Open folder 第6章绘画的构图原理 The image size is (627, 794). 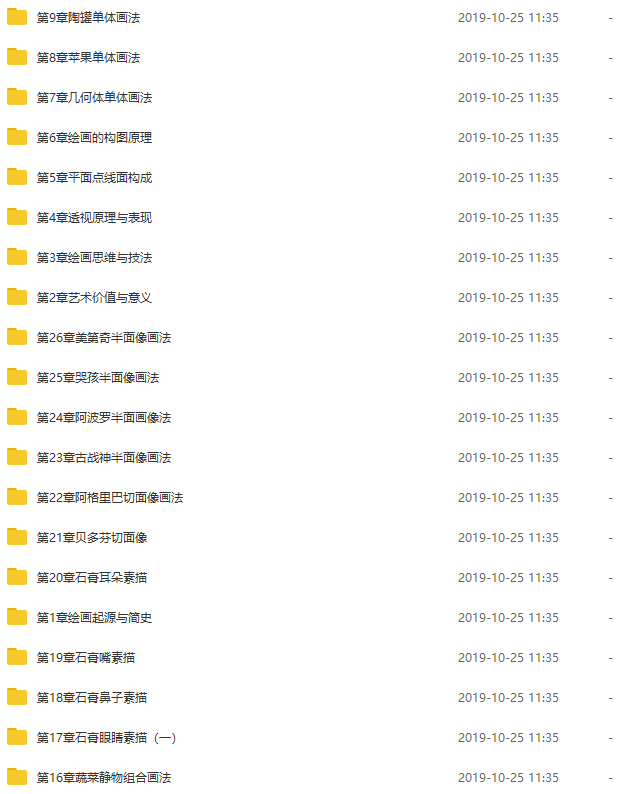pyautogui.click(x=94, y=138)
